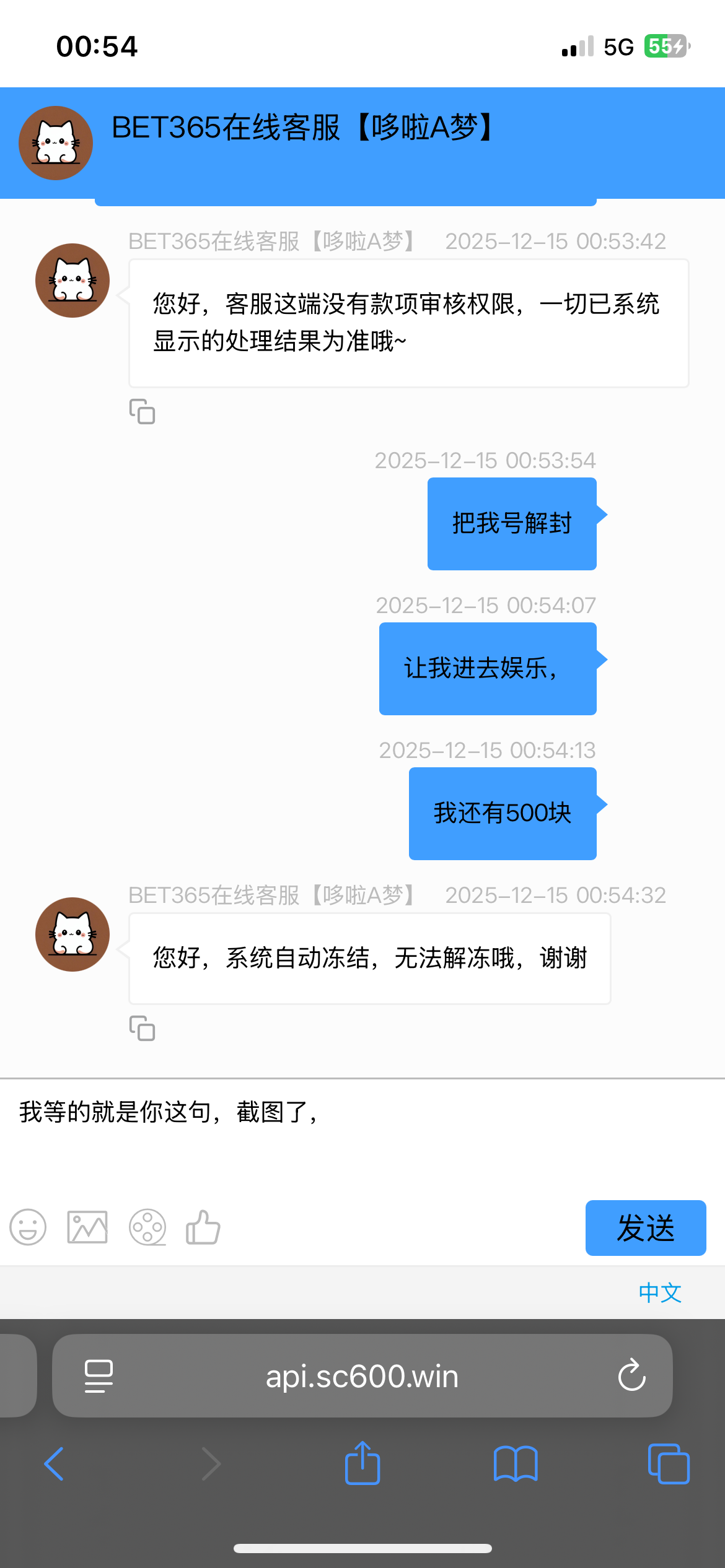The height and width of the screenshot is (1568, 725).
Task: Open the emoji picker
Action: point(28,1227)
